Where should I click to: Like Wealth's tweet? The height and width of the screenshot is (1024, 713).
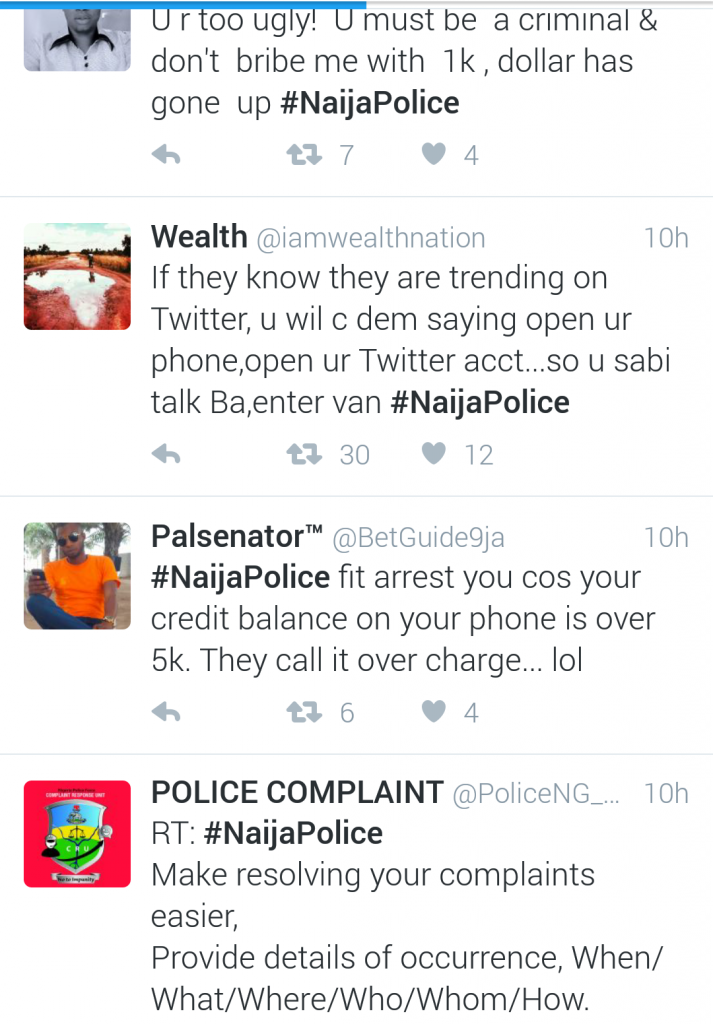(433, 455)
